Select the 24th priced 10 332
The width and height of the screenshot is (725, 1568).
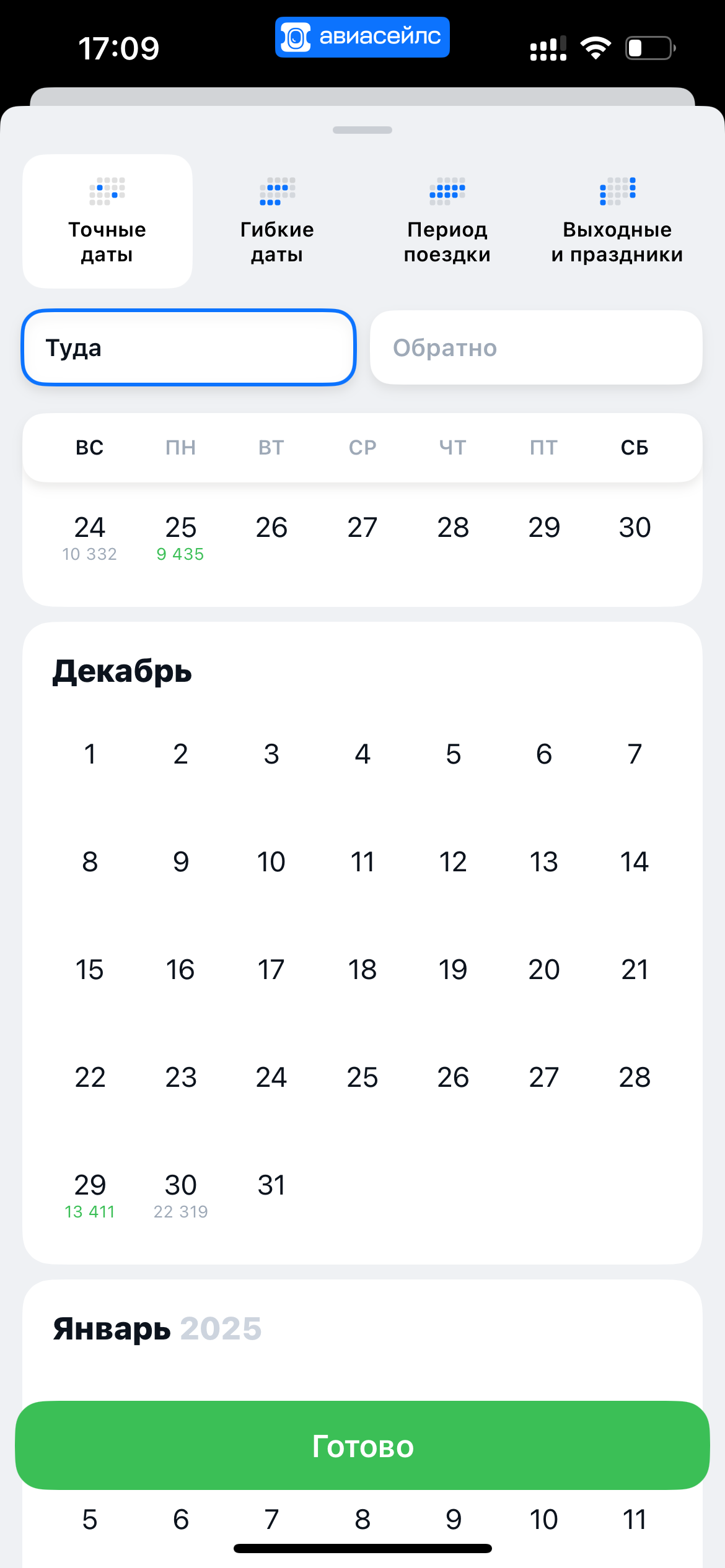coord(90,538)
